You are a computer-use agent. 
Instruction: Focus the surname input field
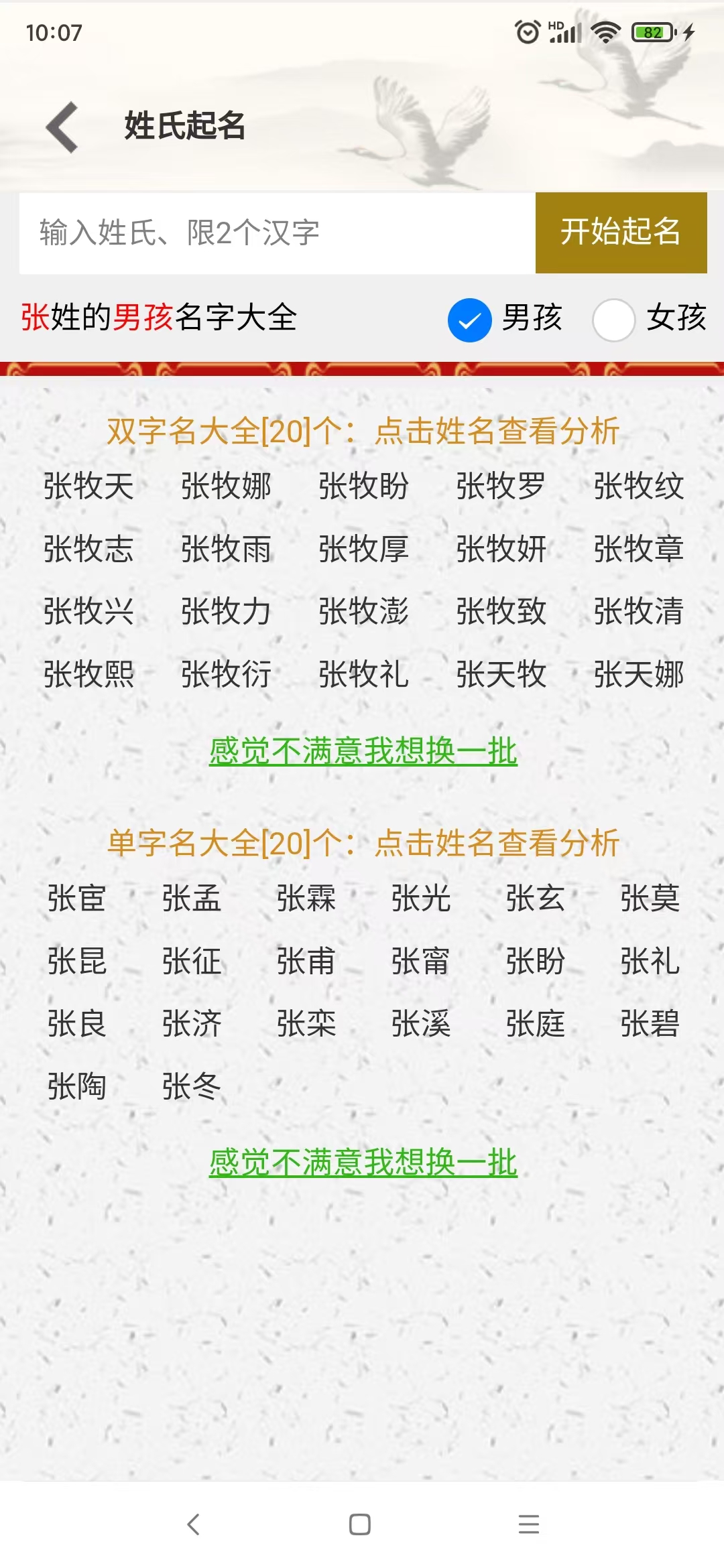point(276,233)
